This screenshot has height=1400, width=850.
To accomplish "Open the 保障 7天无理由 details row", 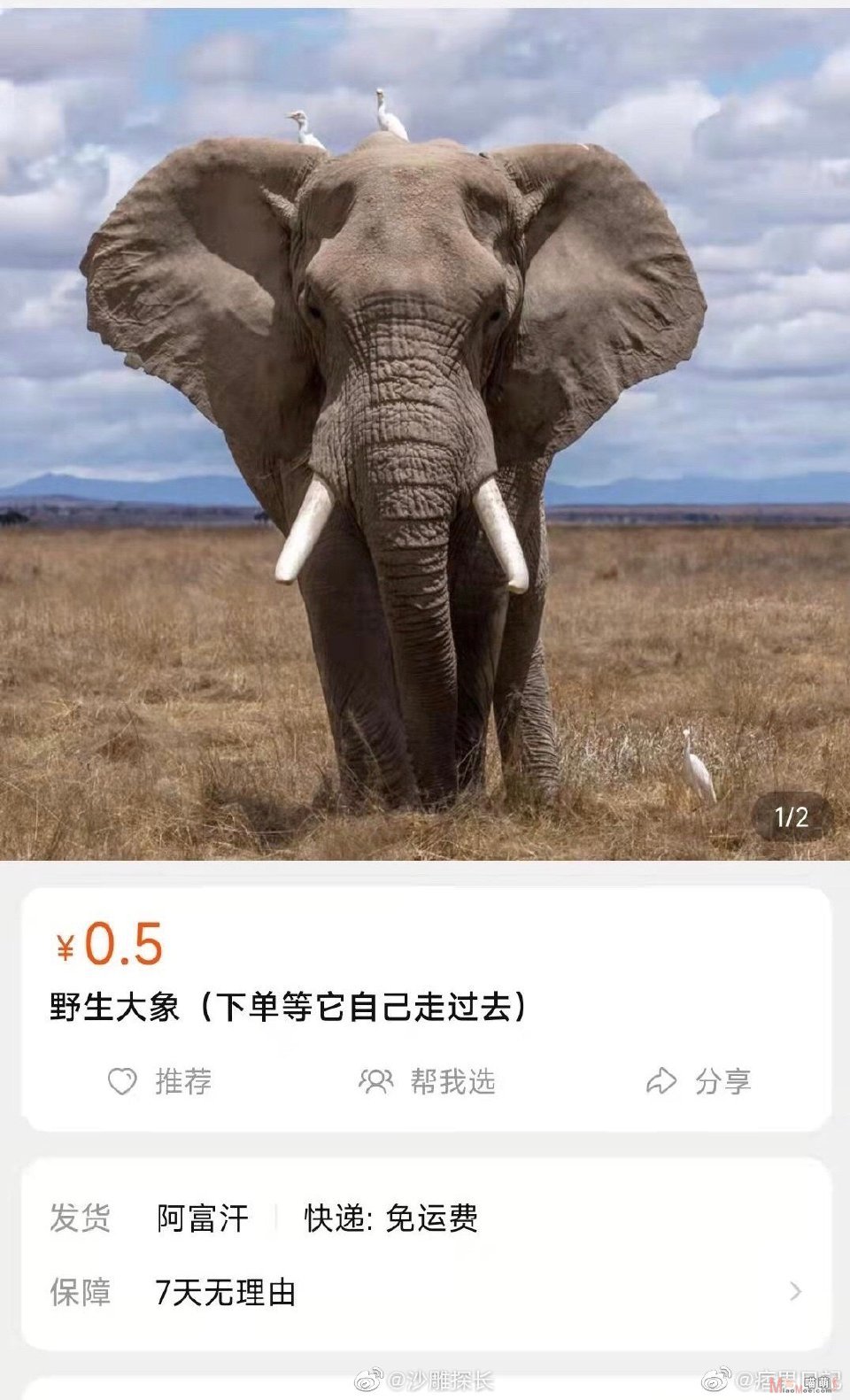I will click(x=426, y=1293).
